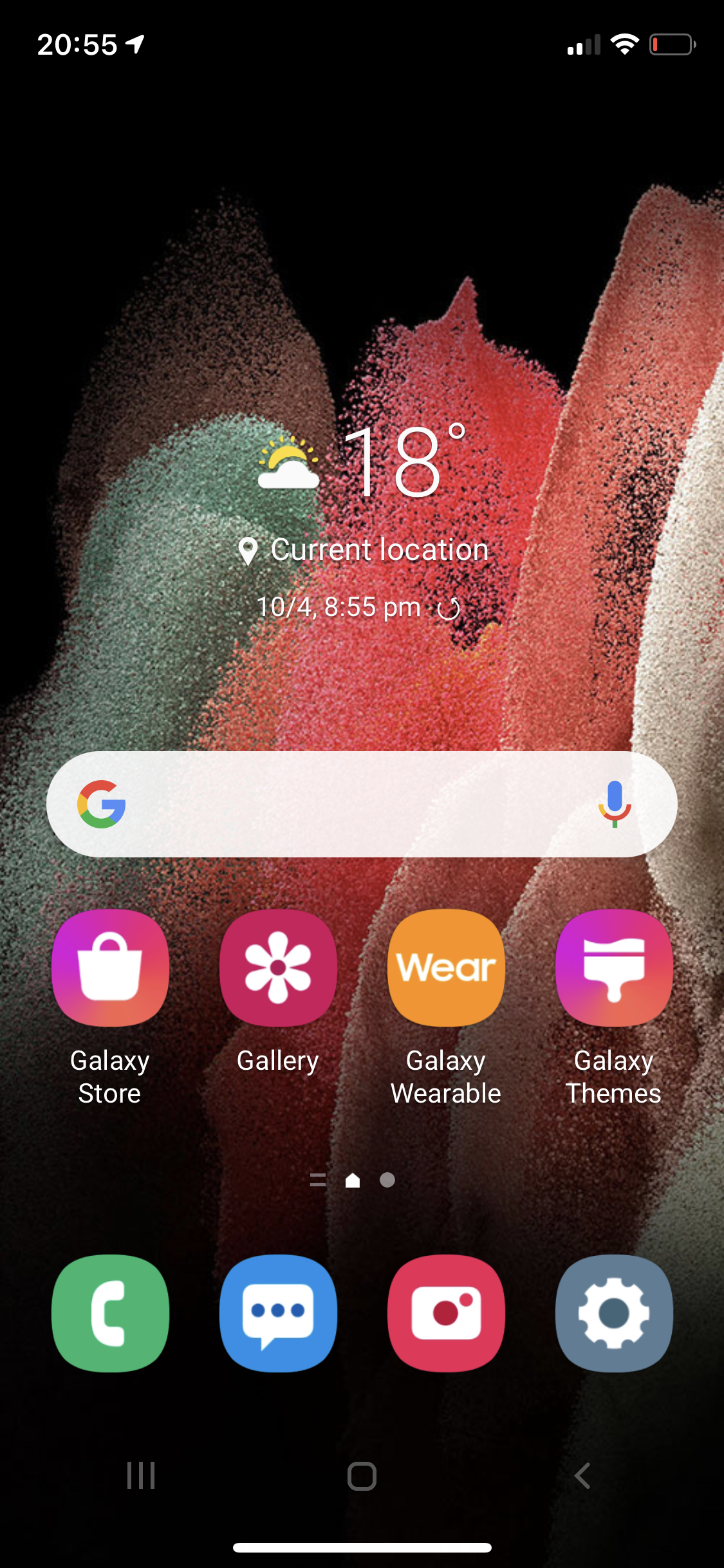Go to the second home page dot
This screenshot has height=1568, width=724.
[x=387, y=1180]
